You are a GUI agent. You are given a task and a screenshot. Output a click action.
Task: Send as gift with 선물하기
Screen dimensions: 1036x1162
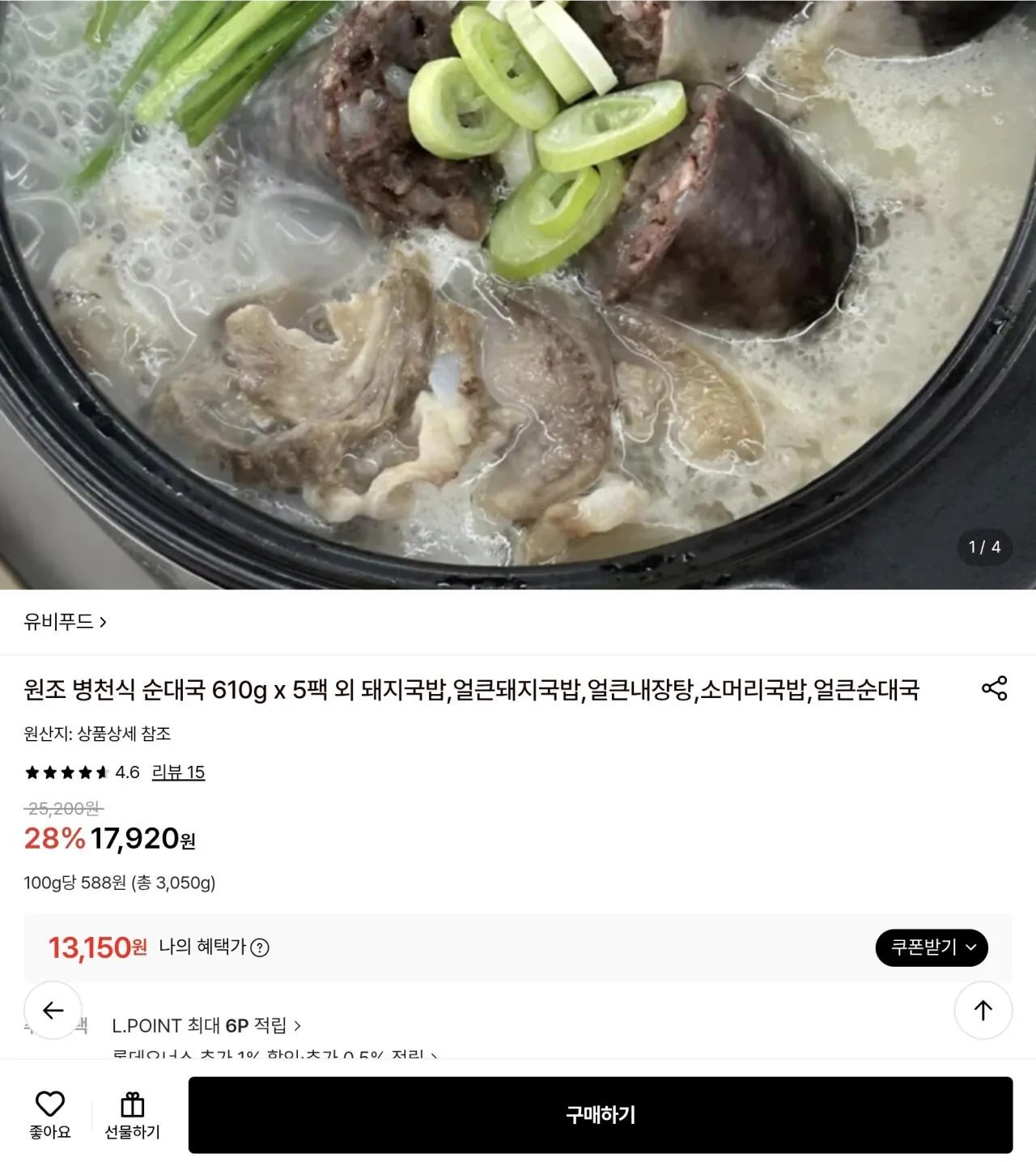tap(133, 1115)
